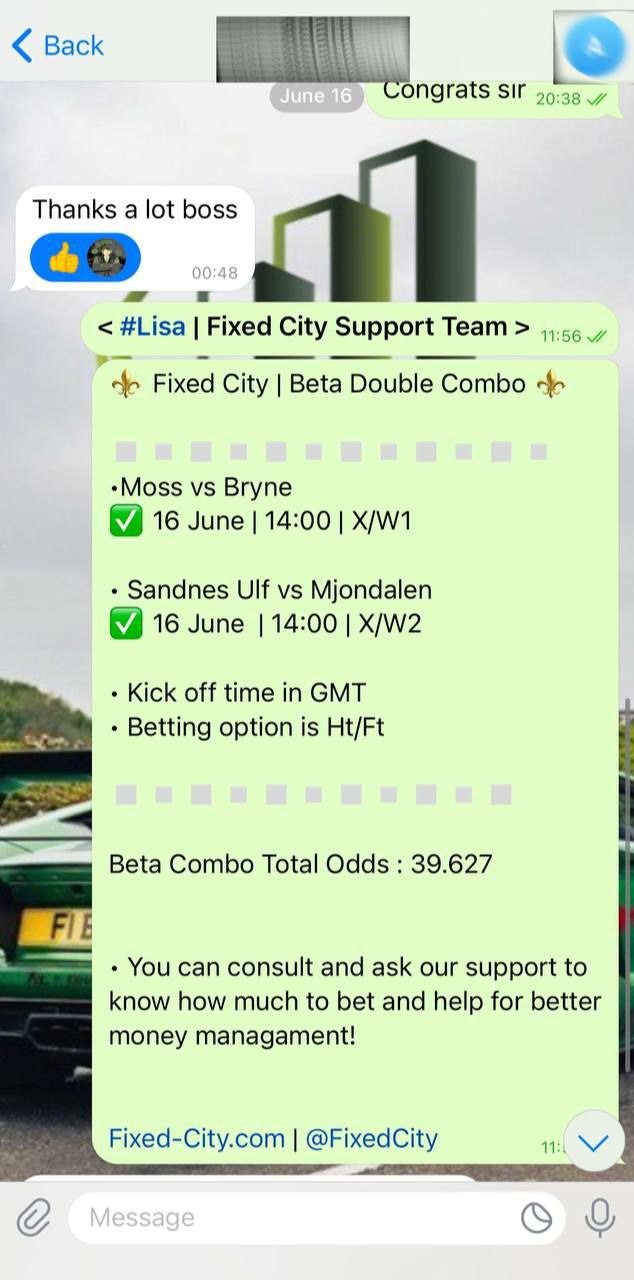The width and height of the screenshot is (634, 1280).
Task: Open the Fixed-City.com link
Action: click(197, 1138)
